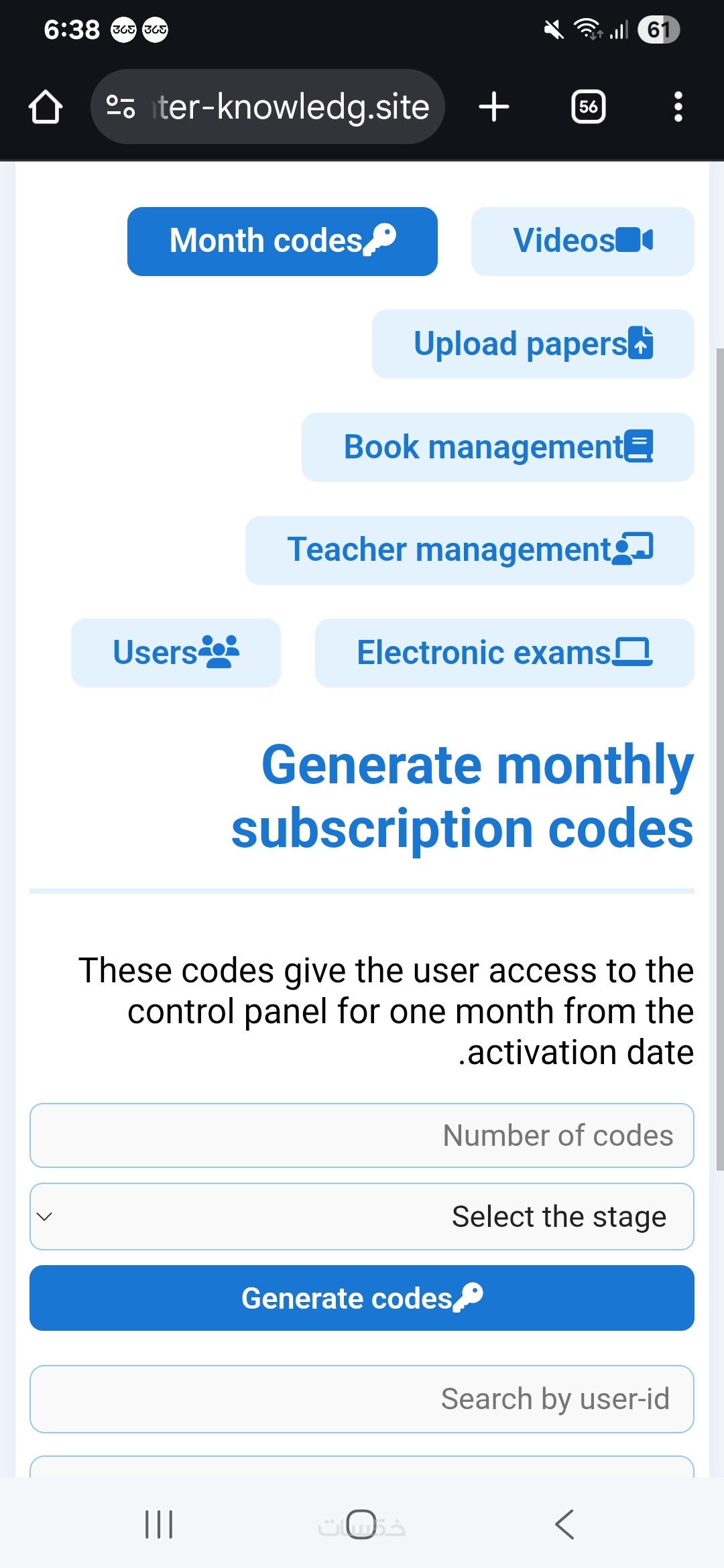Expand the Select the stage dropdown
Image resolution: width=724 pixels, height=1568 pixels.
(362, 1216)
